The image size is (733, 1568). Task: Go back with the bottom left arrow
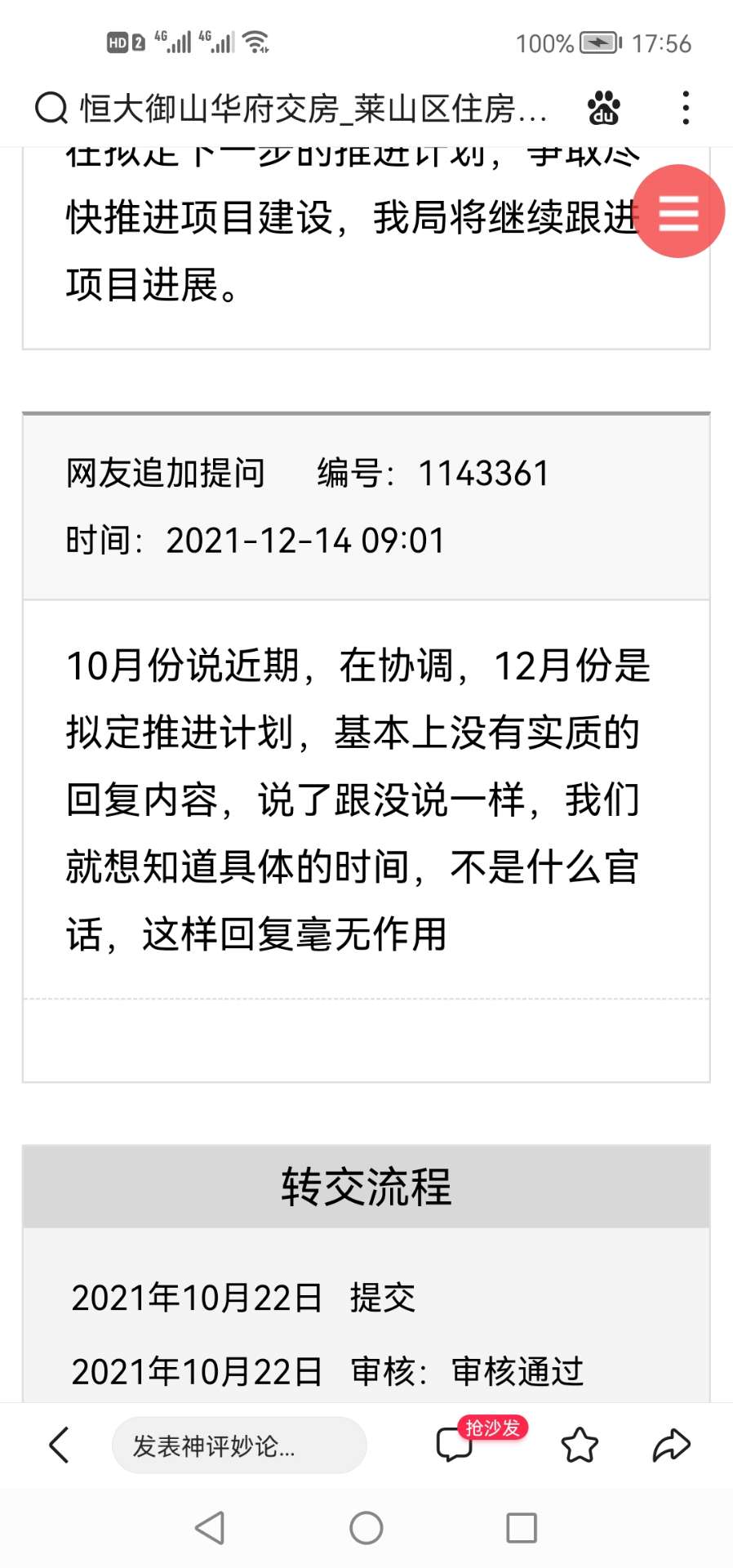tap(60, 1445)
